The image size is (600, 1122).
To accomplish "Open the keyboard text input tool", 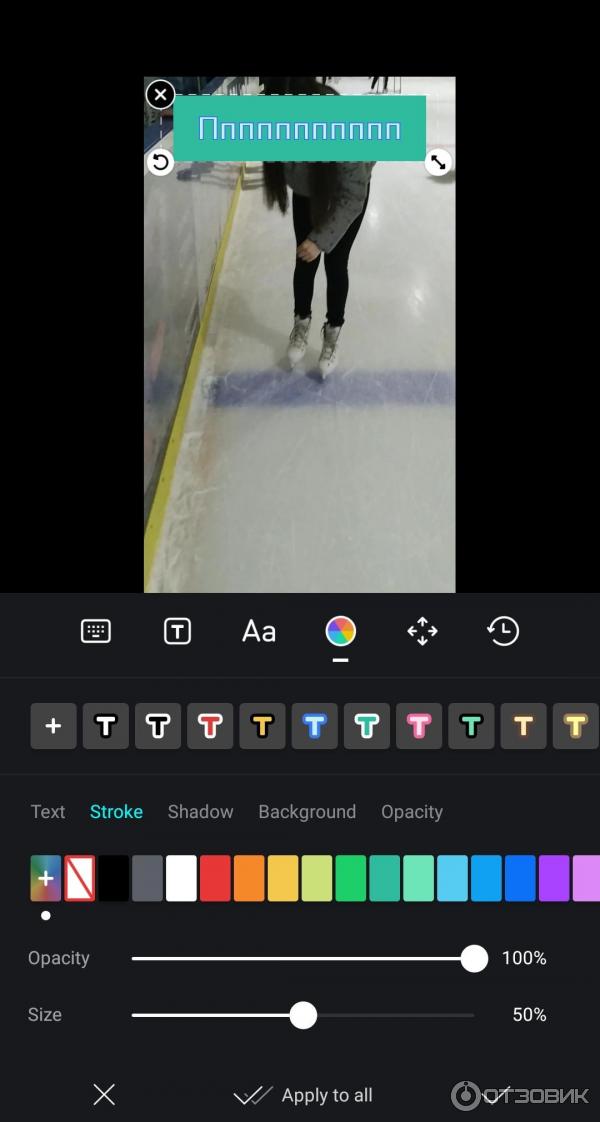I will point(96,631).
